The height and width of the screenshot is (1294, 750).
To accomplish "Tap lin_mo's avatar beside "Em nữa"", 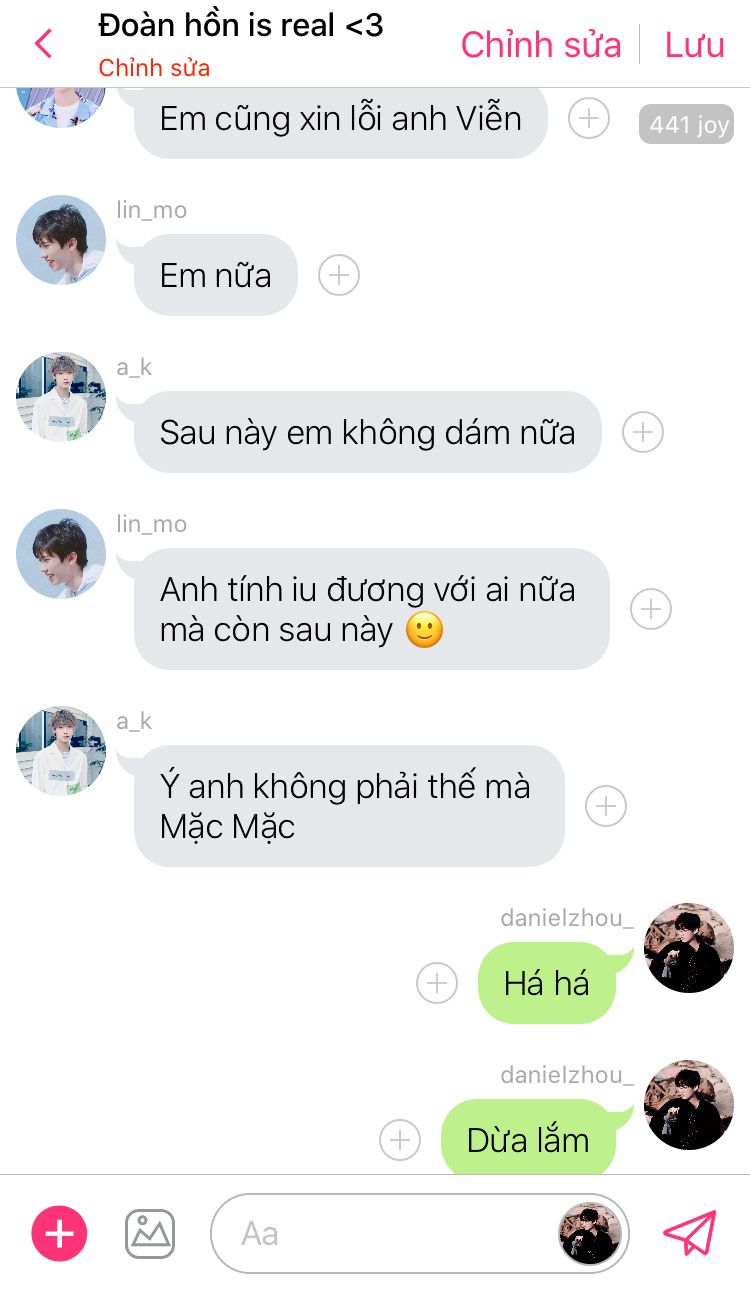I will 61,240.
